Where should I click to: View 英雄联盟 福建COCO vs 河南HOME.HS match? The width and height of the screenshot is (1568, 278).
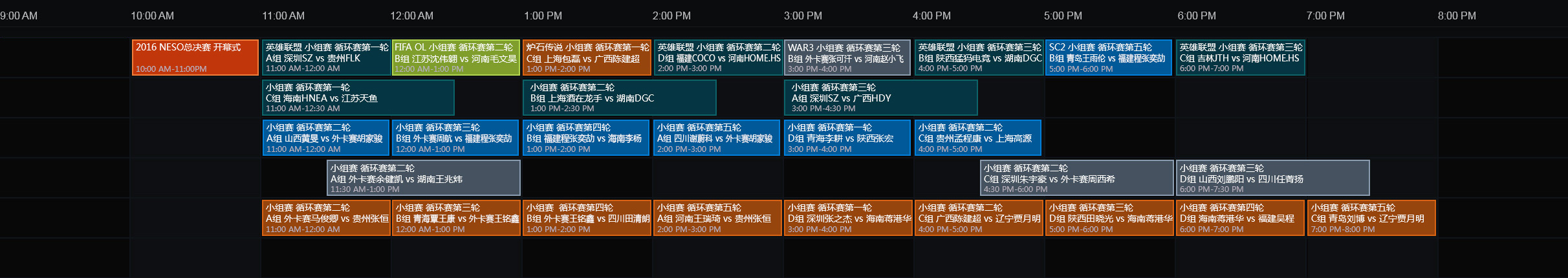(718, 58)
